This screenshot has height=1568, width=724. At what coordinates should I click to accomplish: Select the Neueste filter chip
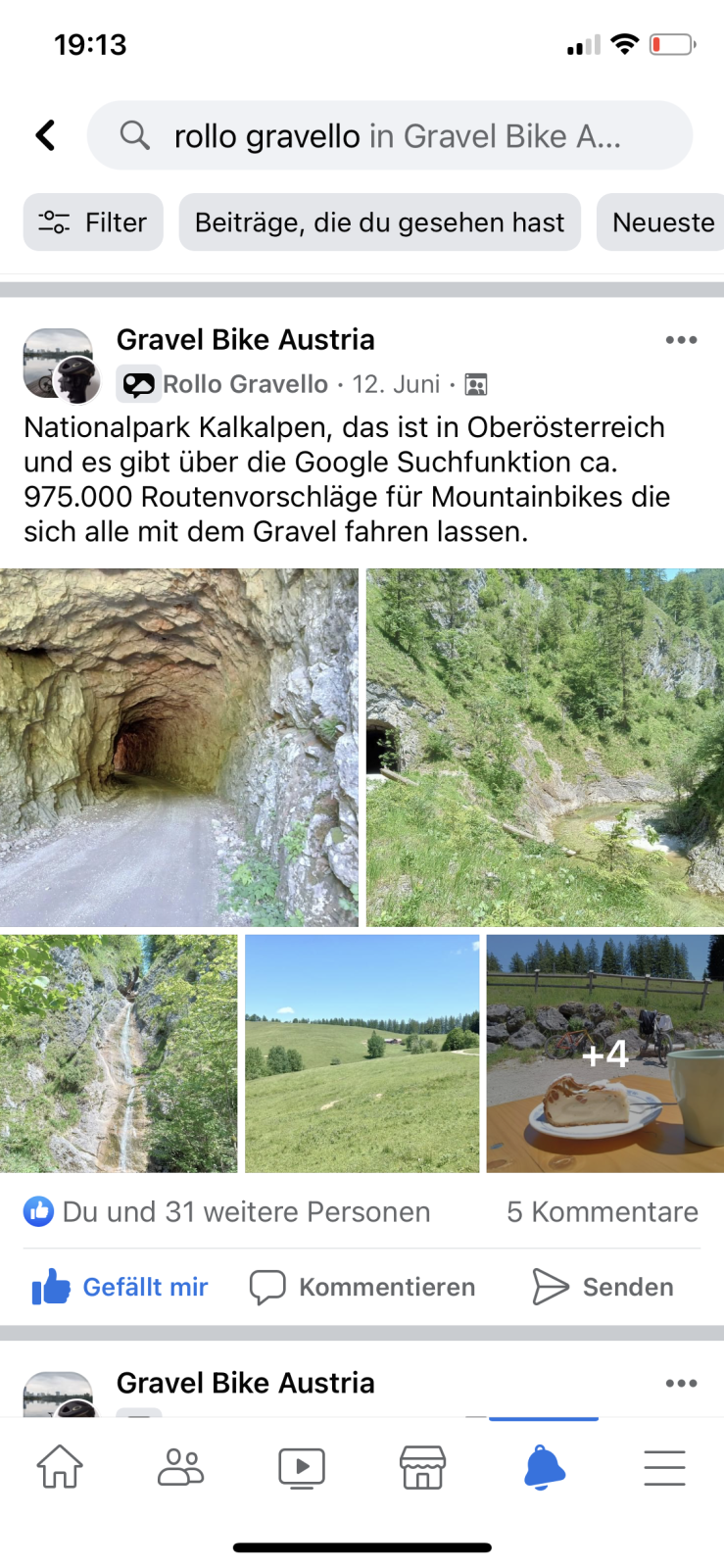662,222
